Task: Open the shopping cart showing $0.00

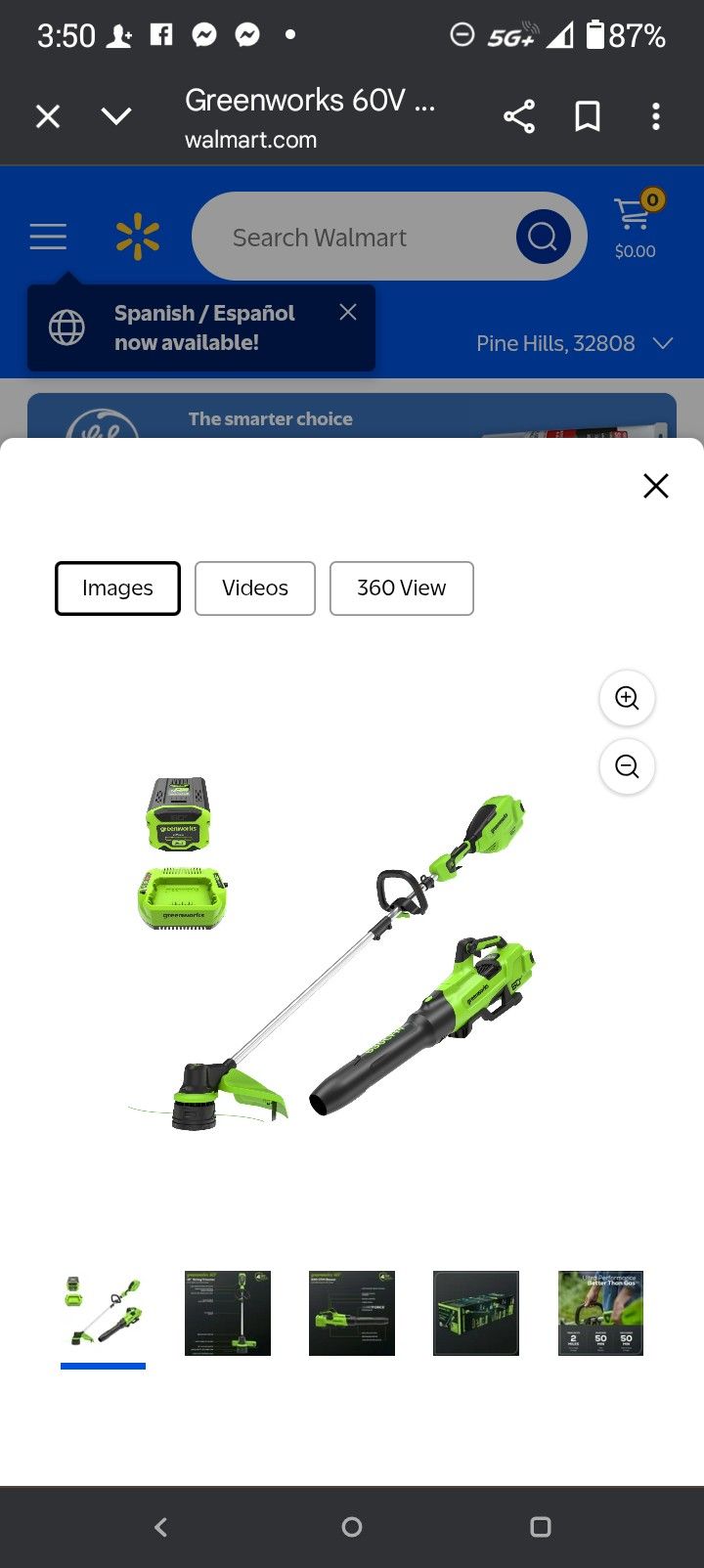Action: pyautogui.click(x=634, y=227)
